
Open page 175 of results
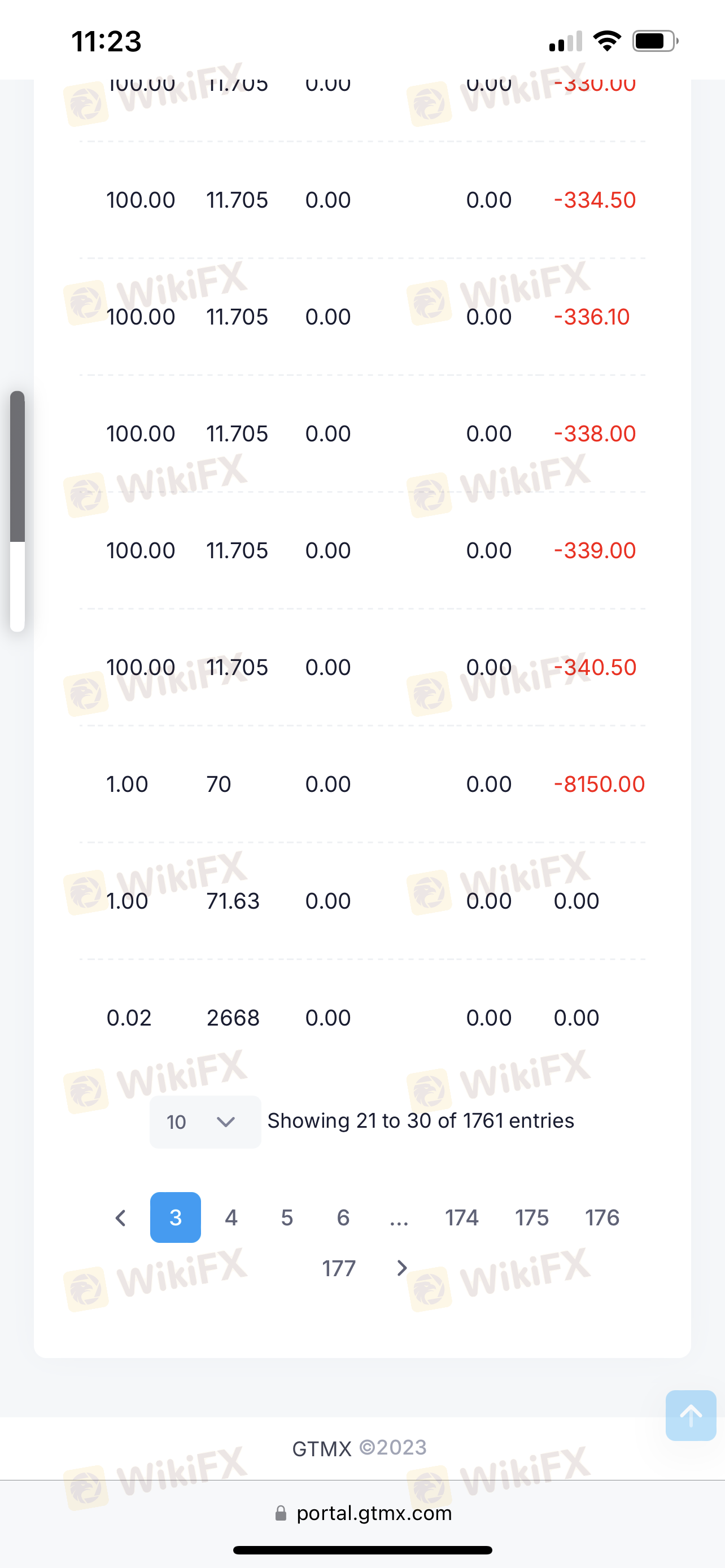pos(532,1217)
